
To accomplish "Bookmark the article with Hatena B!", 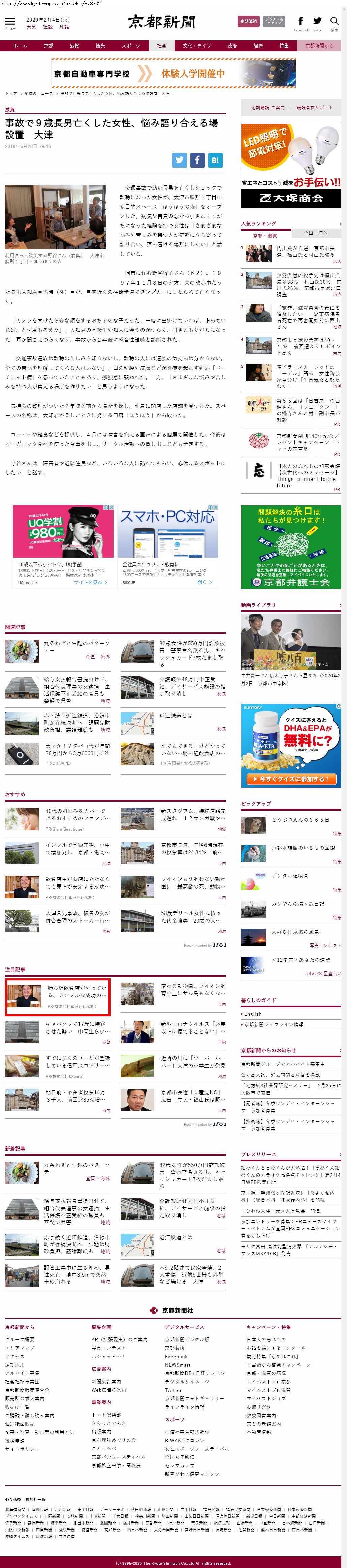I will [215, 160].
